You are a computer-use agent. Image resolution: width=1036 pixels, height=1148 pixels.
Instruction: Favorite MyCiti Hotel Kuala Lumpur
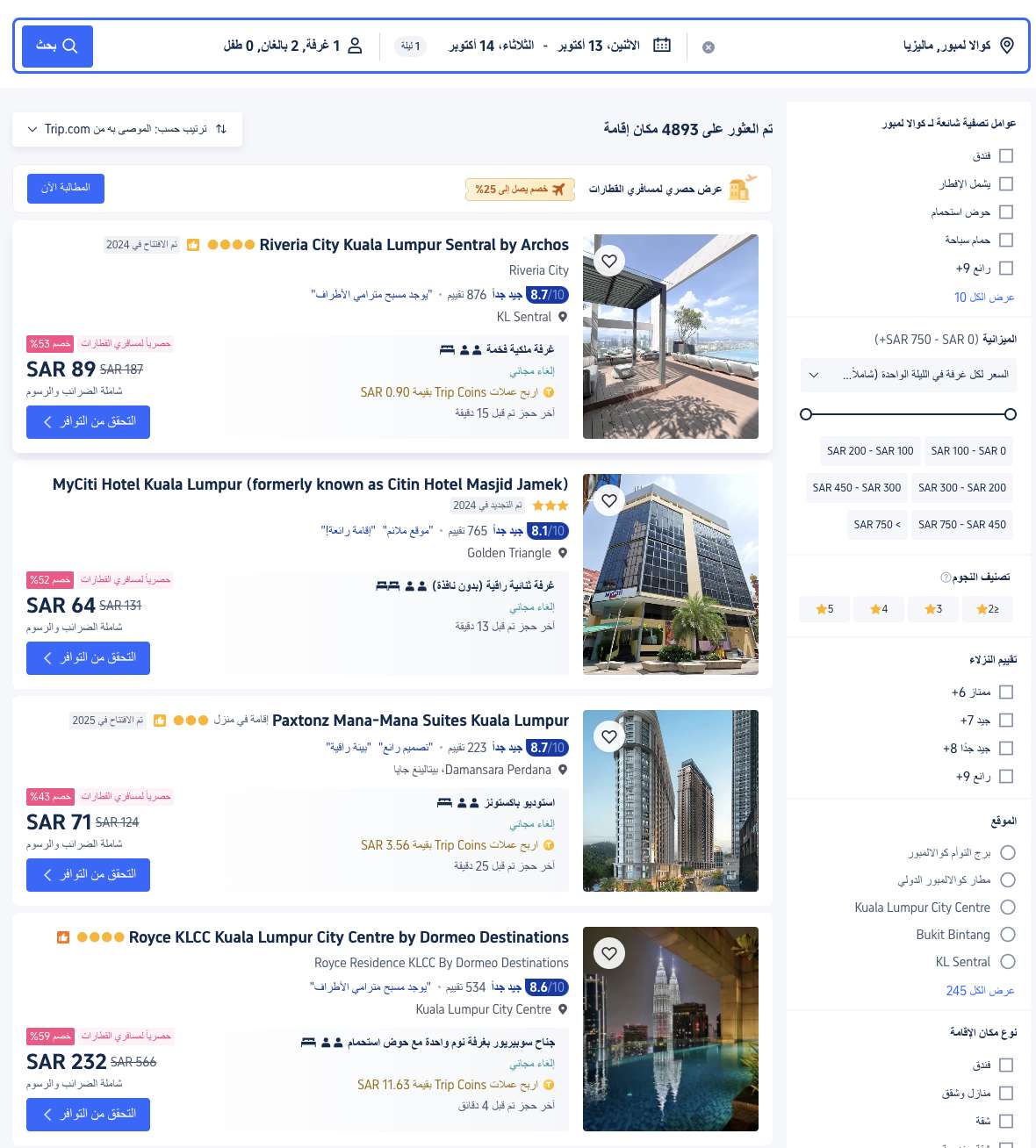click(x=609, y=500)
